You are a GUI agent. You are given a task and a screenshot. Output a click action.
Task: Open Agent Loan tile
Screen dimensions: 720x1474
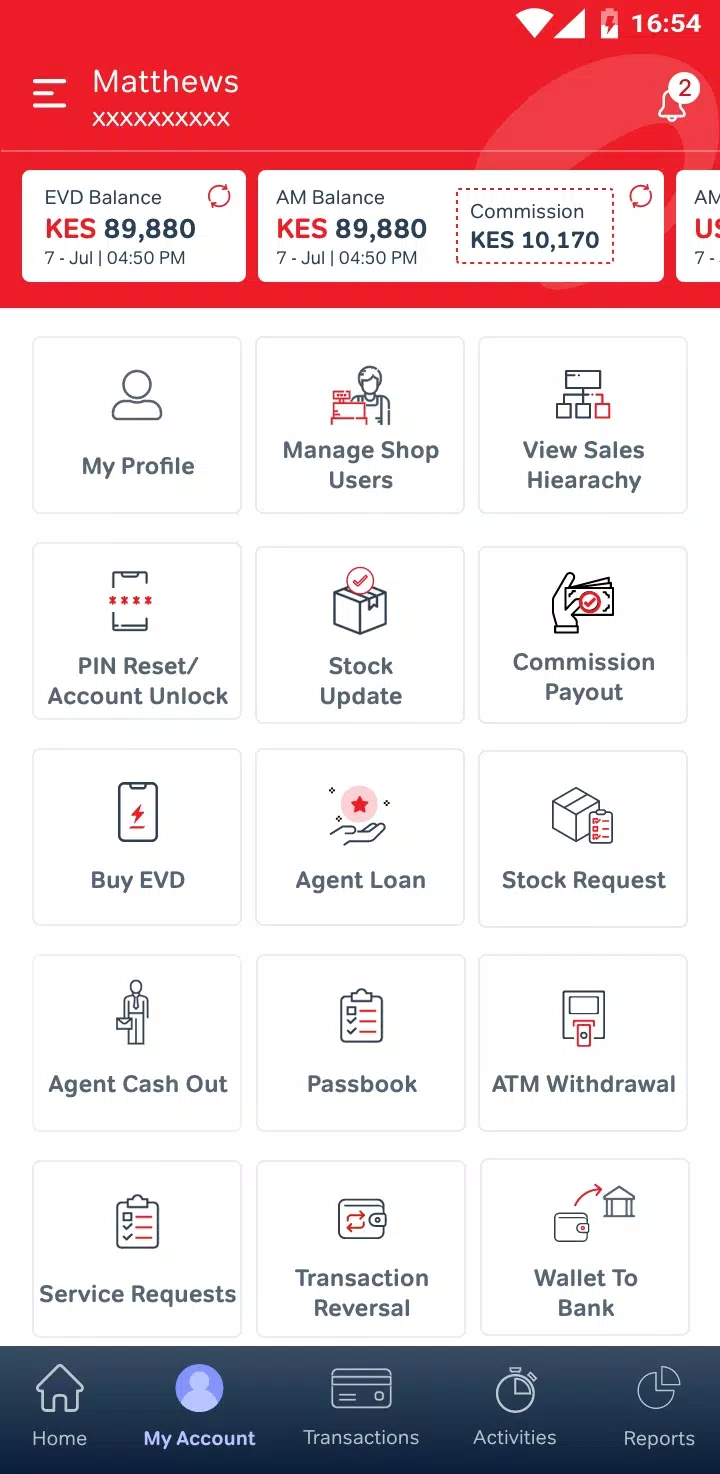click(x=360, y=837)
